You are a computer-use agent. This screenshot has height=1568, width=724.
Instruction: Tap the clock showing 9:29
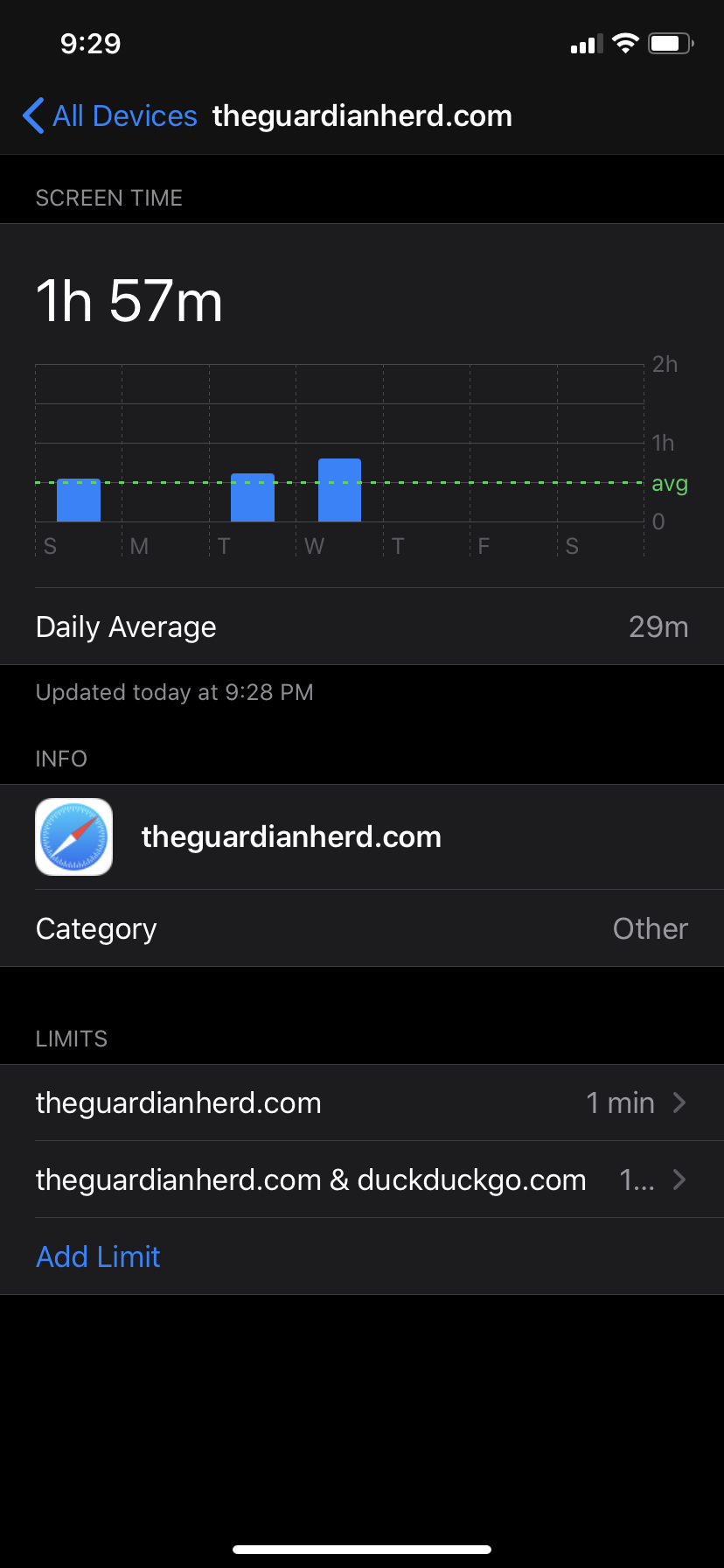click(x=91, y=43)
